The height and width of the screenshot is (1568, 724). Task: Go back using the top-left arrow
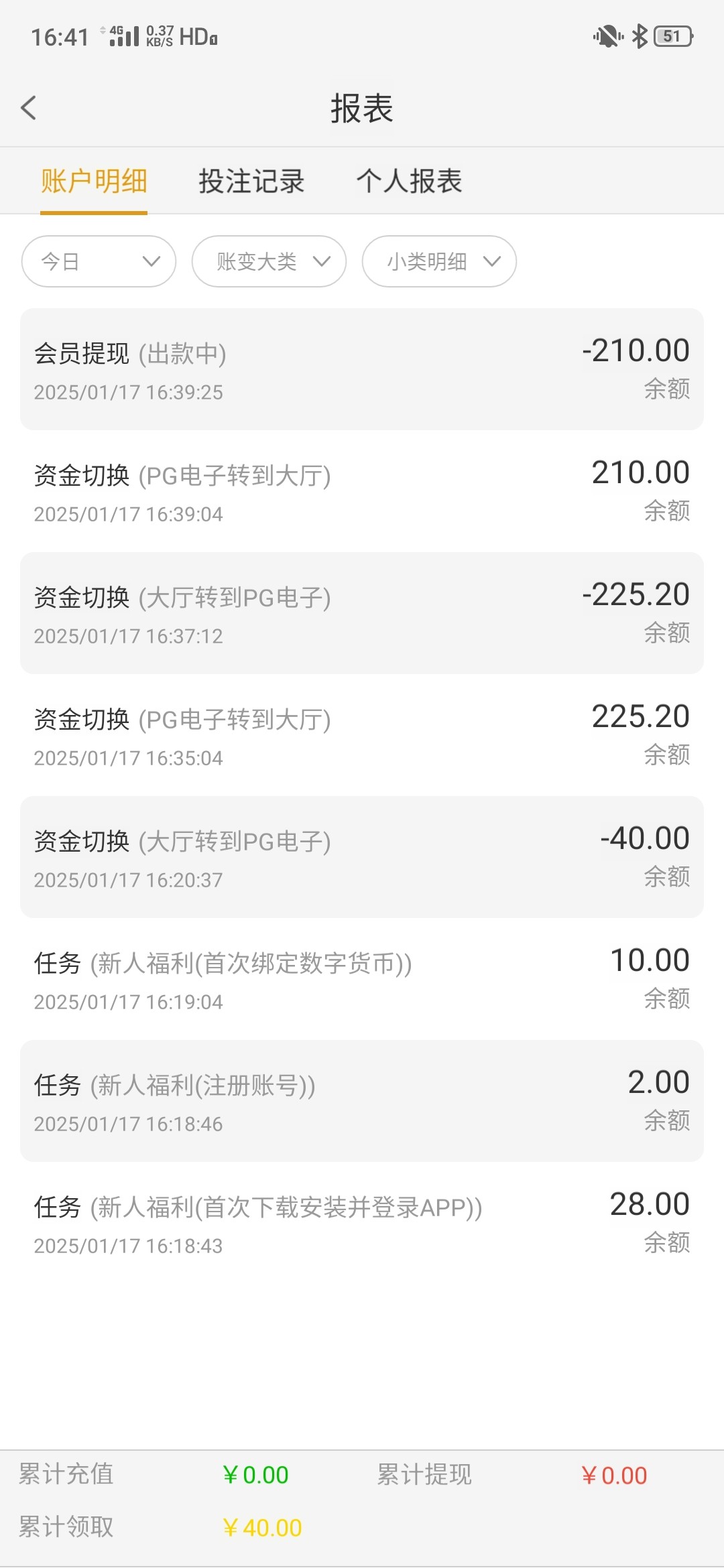(x=28, y=108)
